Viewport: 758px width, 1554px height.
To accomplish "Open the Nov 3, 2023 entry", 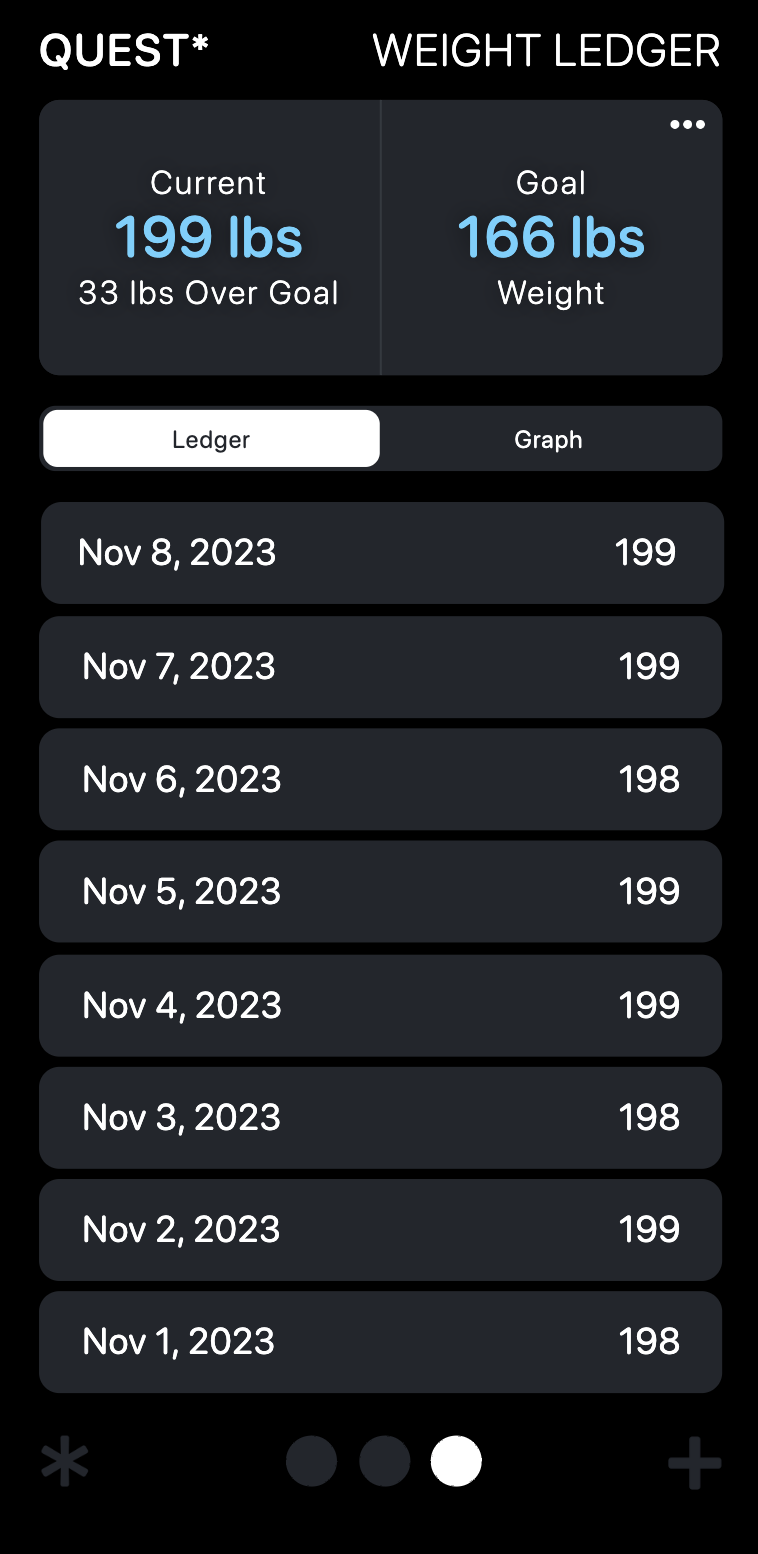I will coord(381,1117).
